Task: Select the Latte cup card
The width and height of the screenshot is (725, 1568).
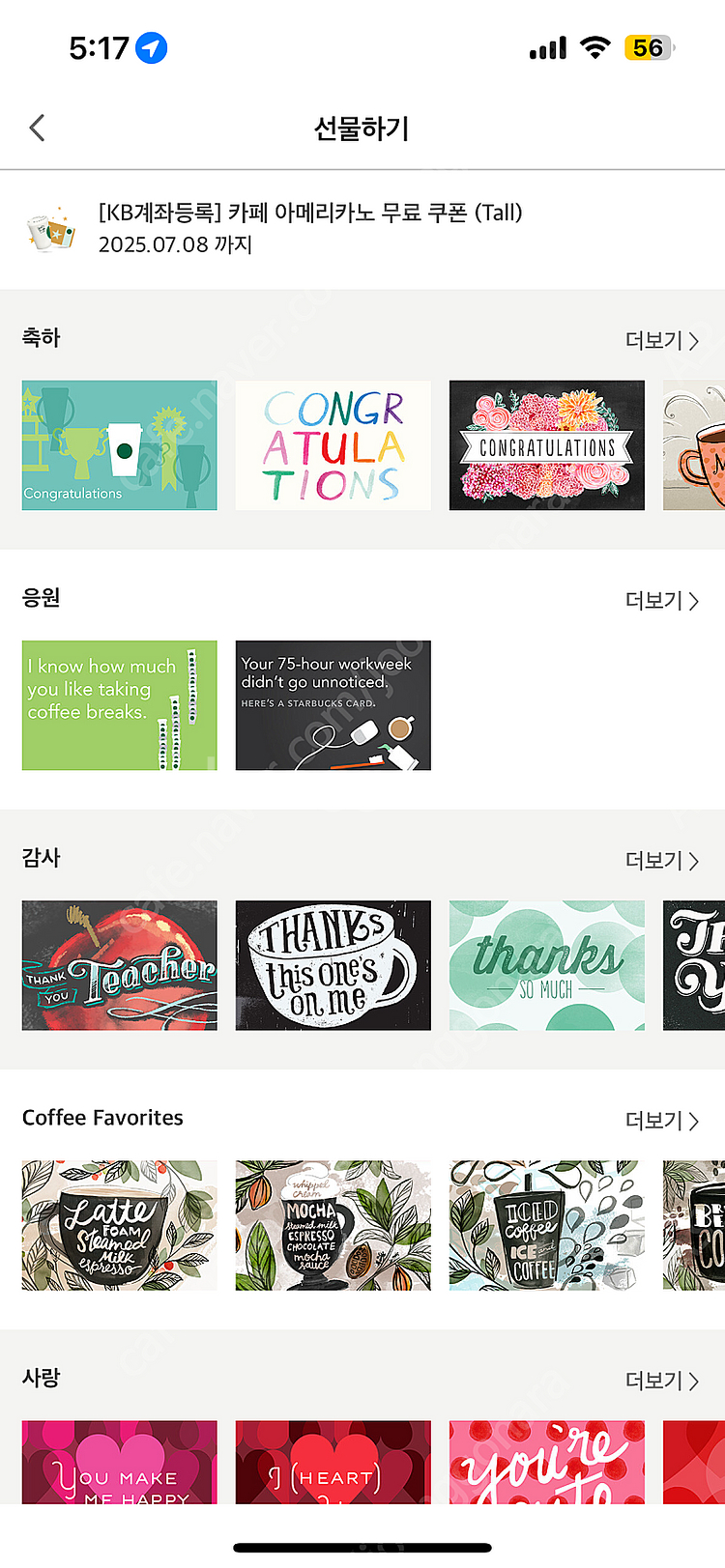Action: point(120,1225)
